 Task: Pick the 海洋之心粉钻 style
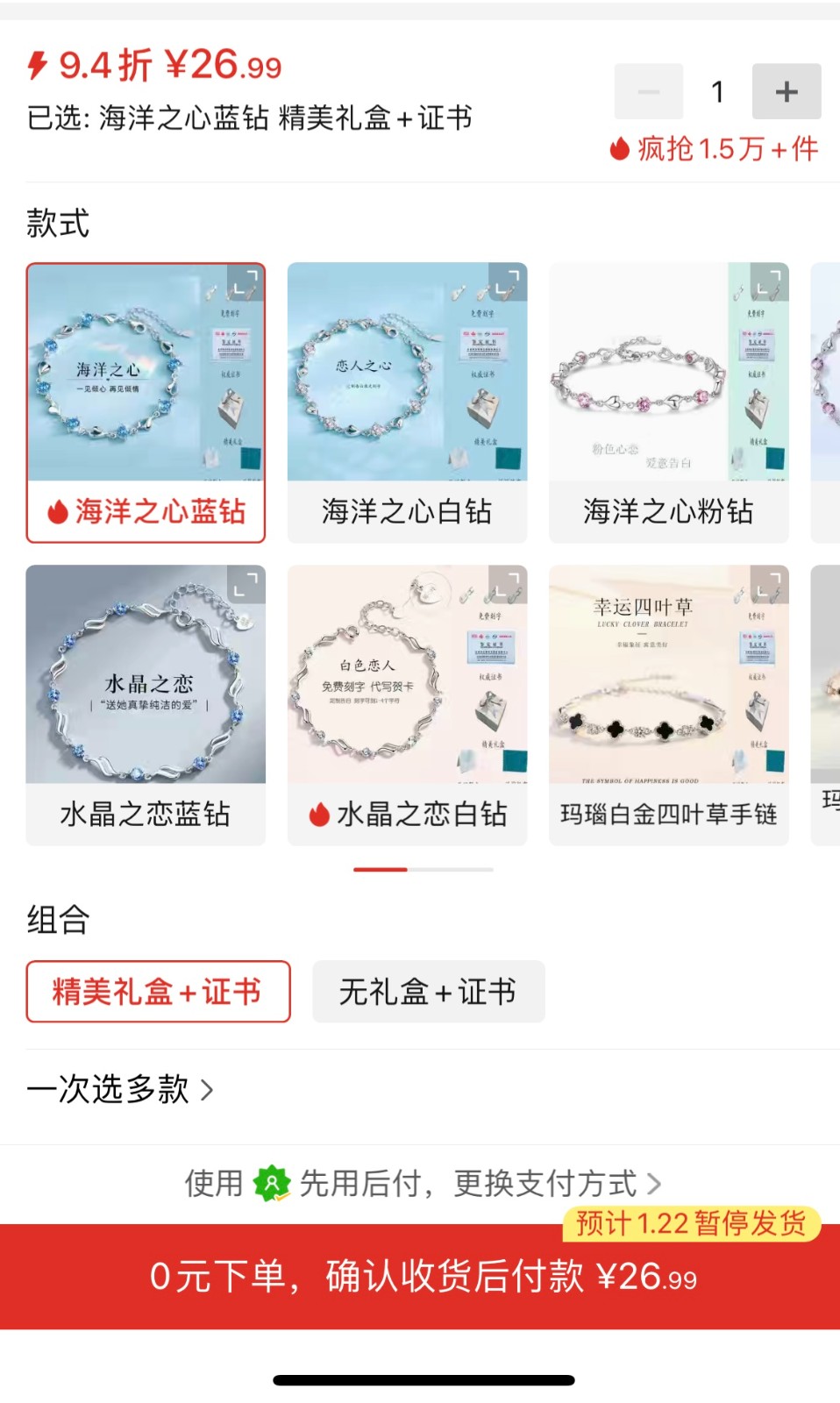pos(668,403)
